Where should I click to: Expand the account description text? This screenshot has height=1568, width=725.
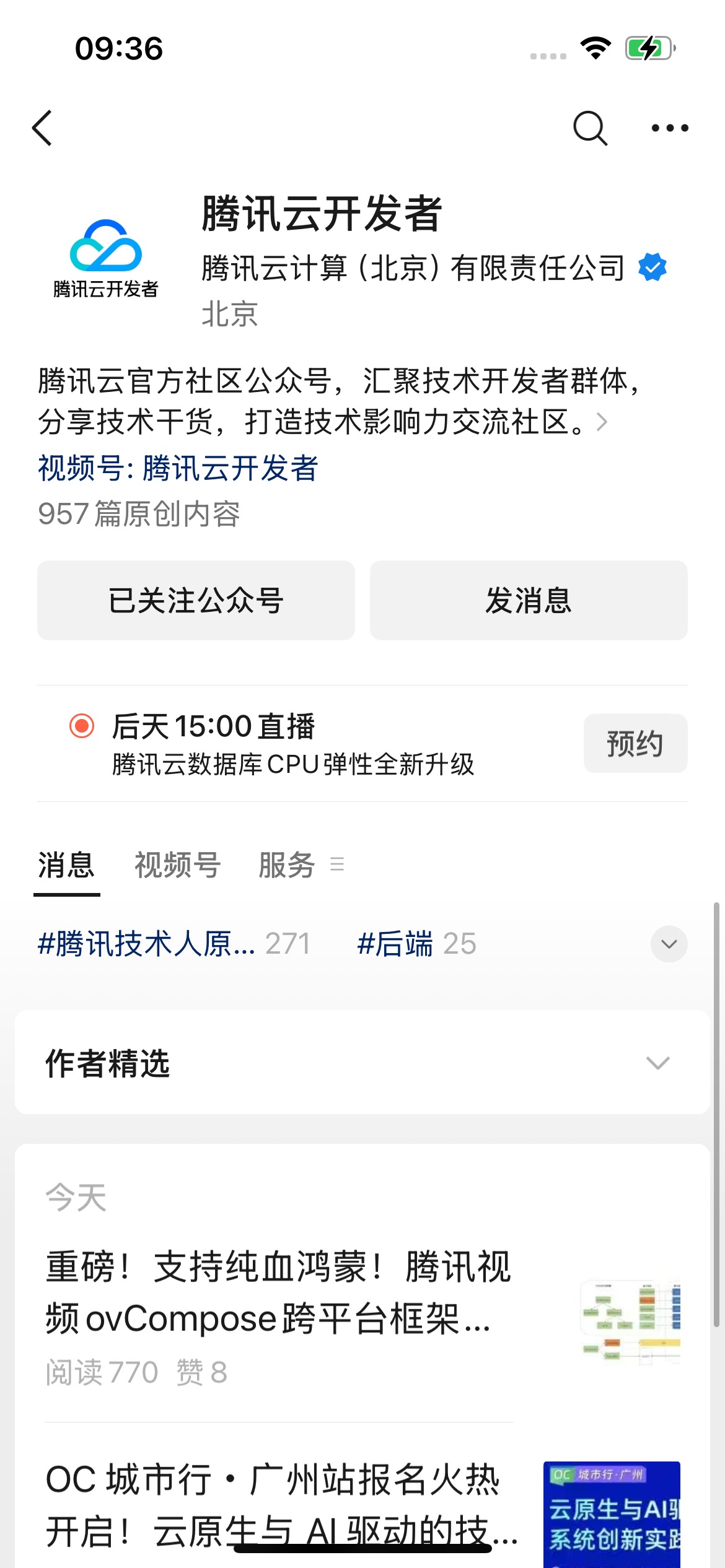601,422
